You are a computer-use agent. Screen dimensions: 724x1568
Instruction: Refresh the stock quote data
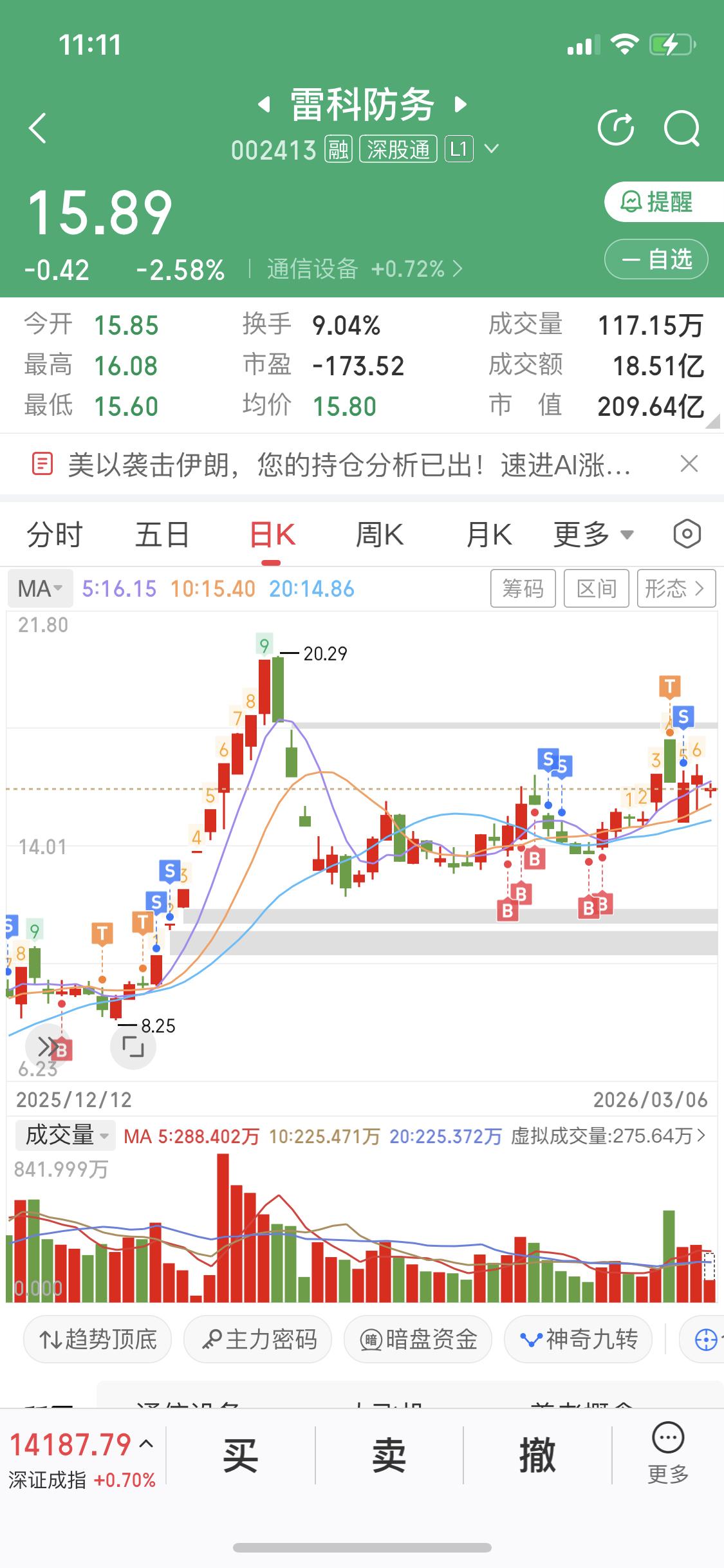point(617,128)
